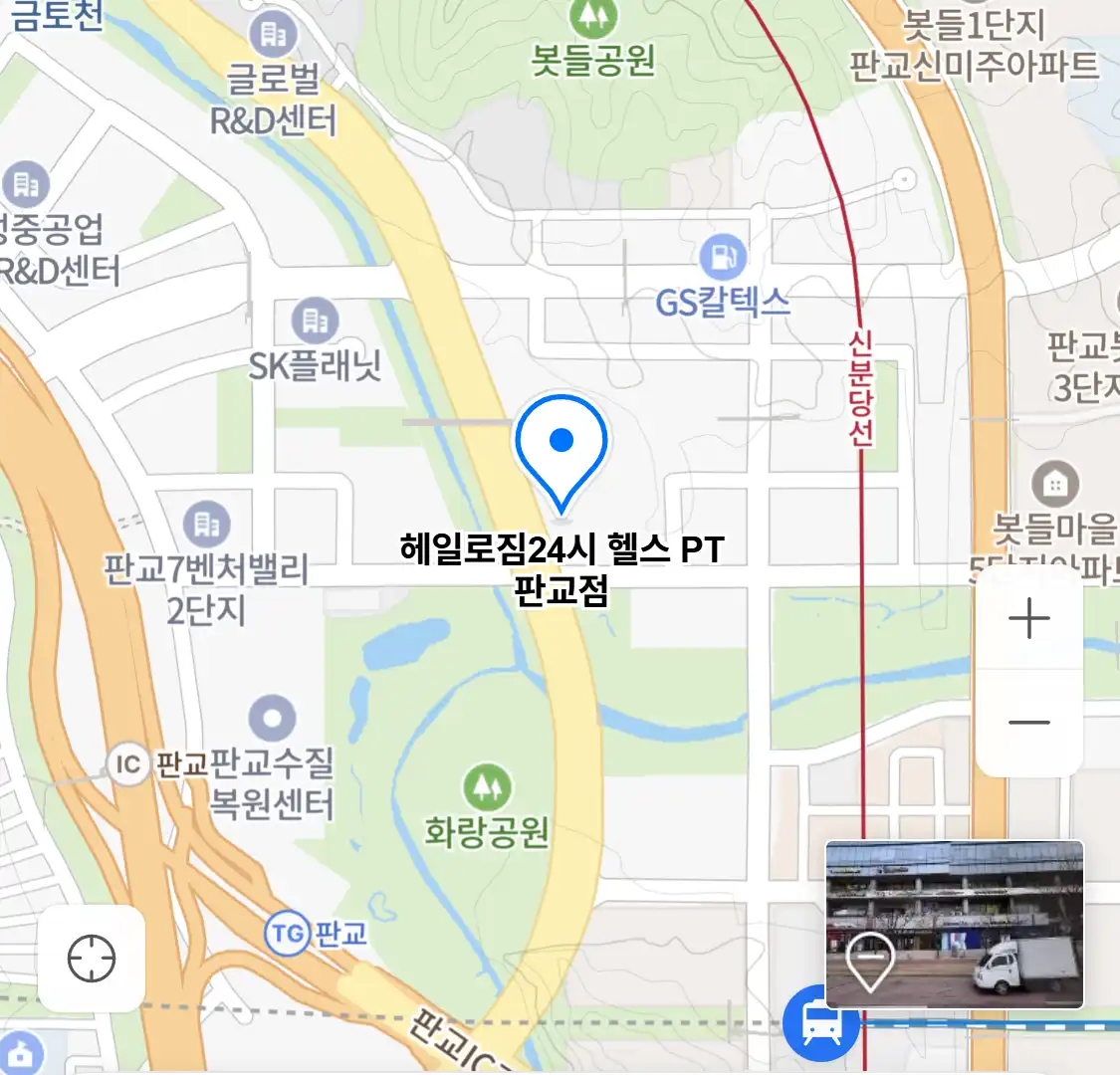Center map on current location

click(x=92, y=959)
